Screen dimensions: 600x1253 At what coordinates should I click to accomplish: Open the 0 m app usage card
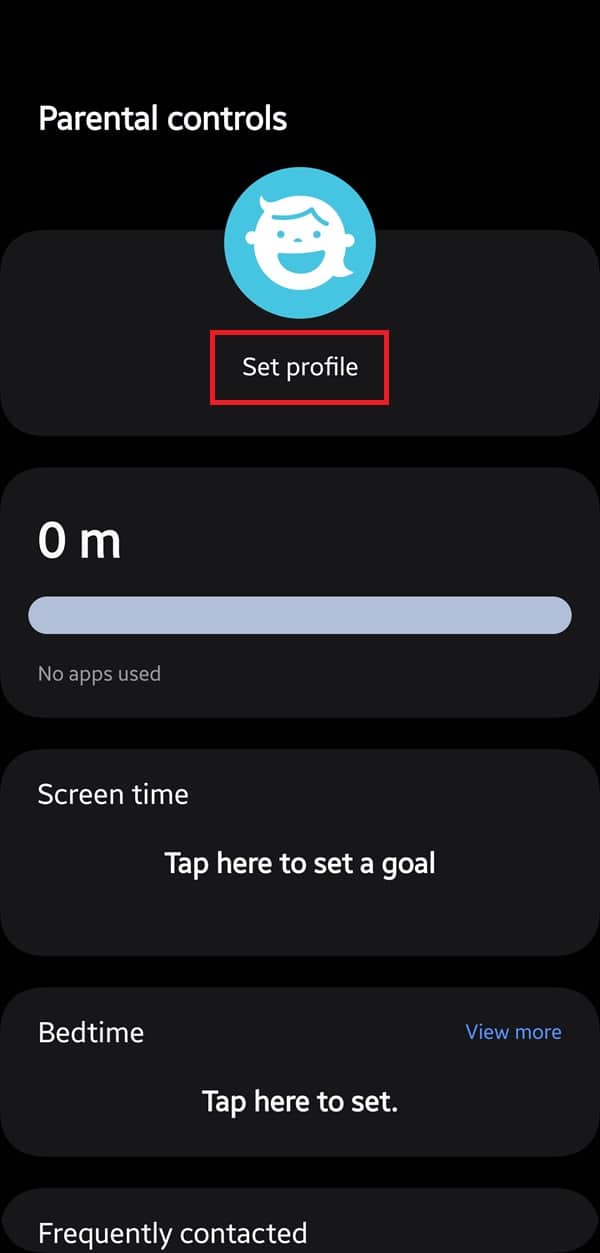pos(300,592)
